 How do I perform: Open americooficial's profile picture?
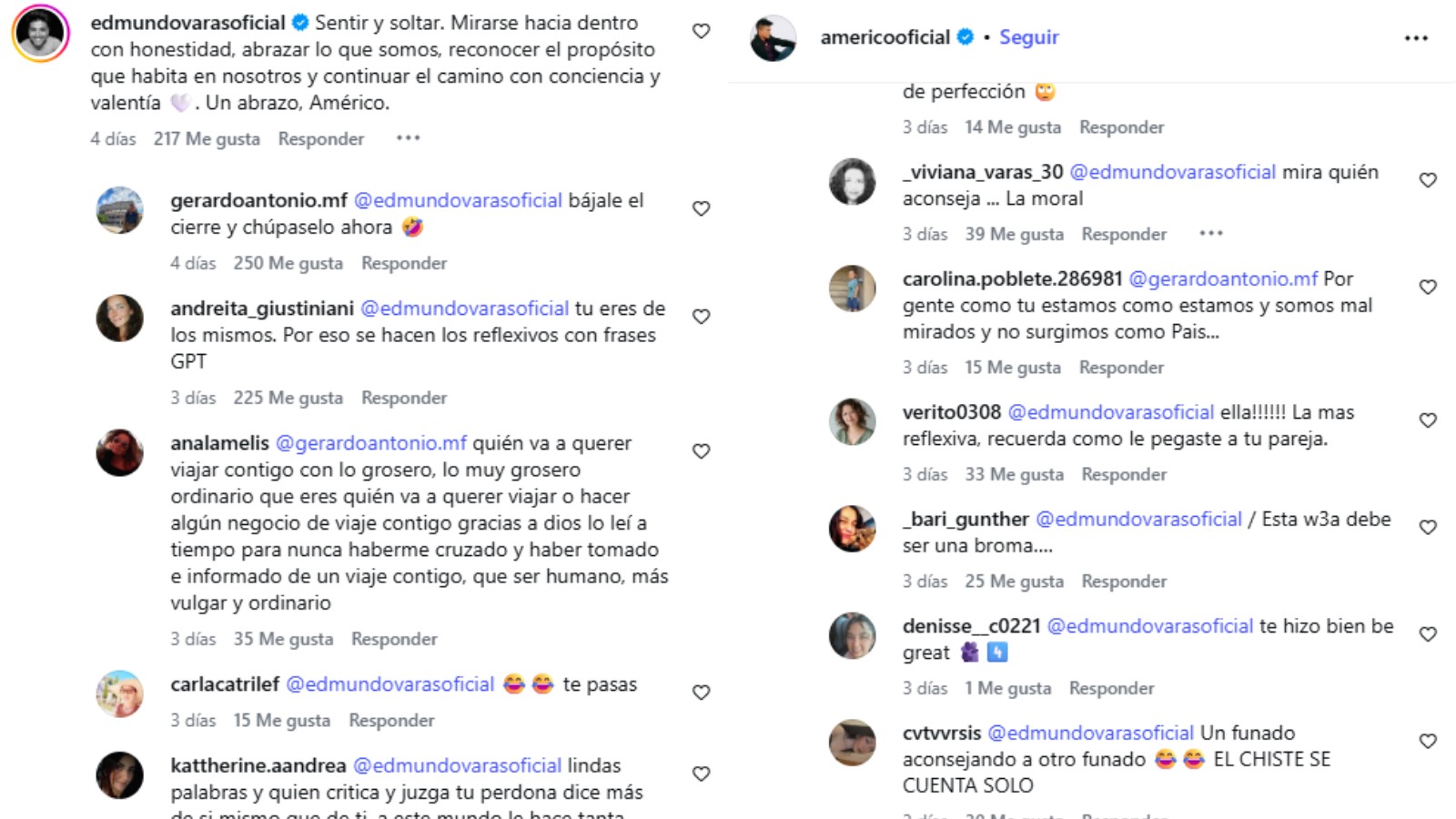click(x=773, y=38)
